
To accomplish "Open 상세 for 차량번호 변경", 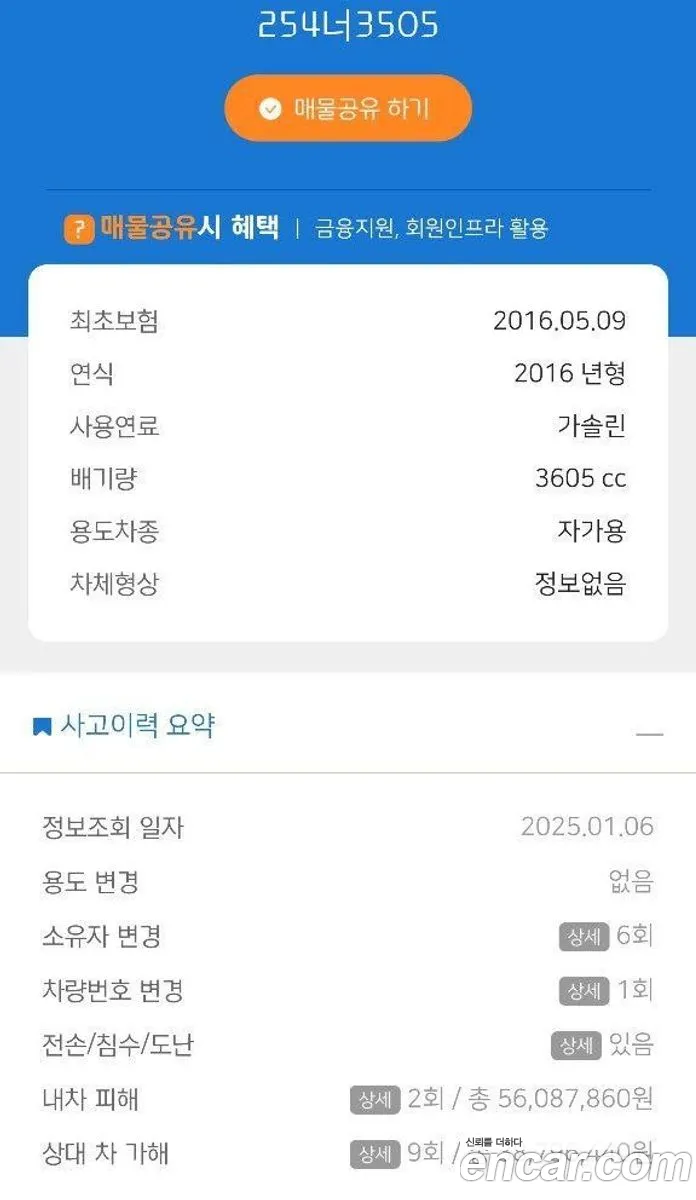I will pyautogui.click(x=583, y=991).
